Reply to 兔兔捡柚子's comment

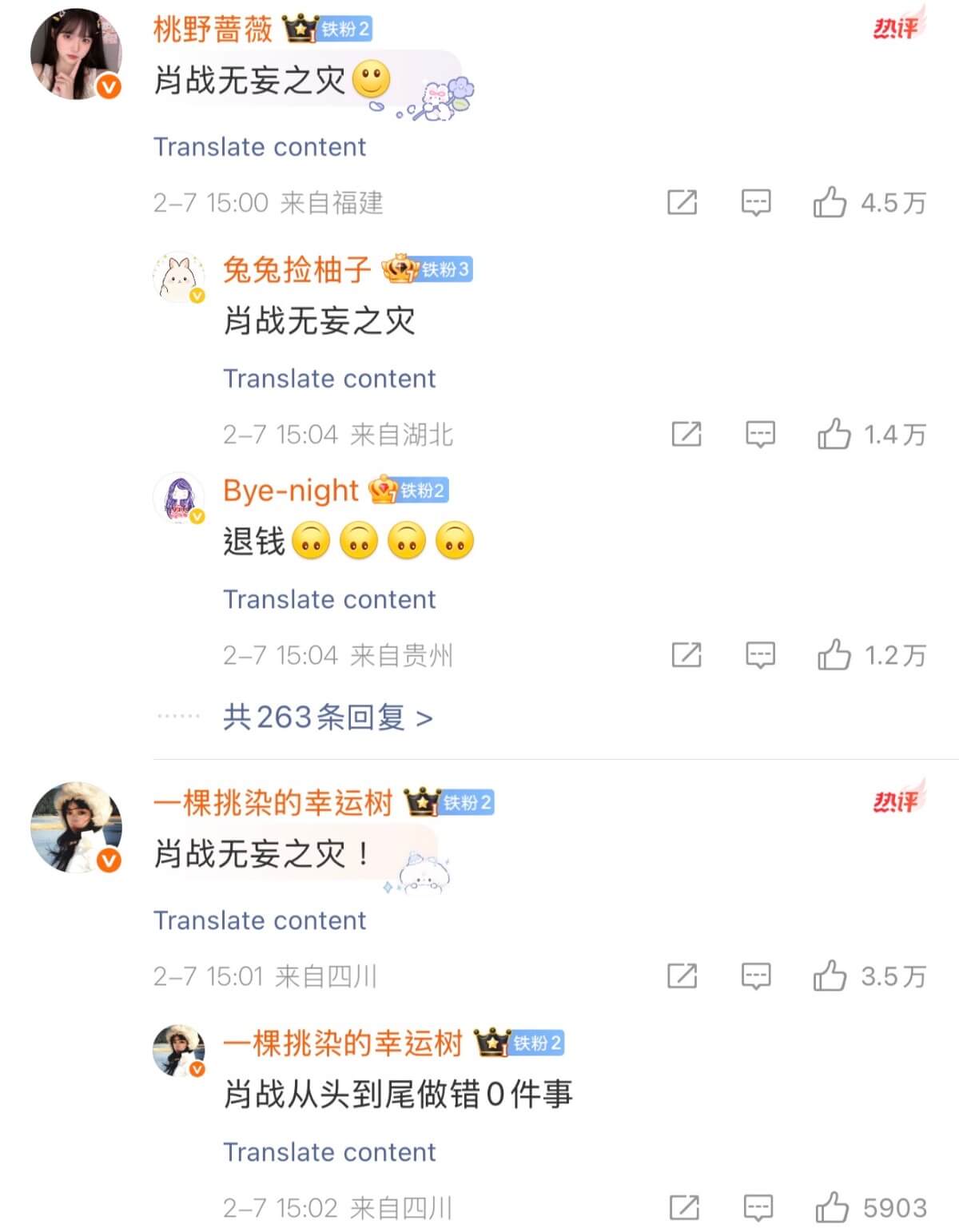pos(759,435)
